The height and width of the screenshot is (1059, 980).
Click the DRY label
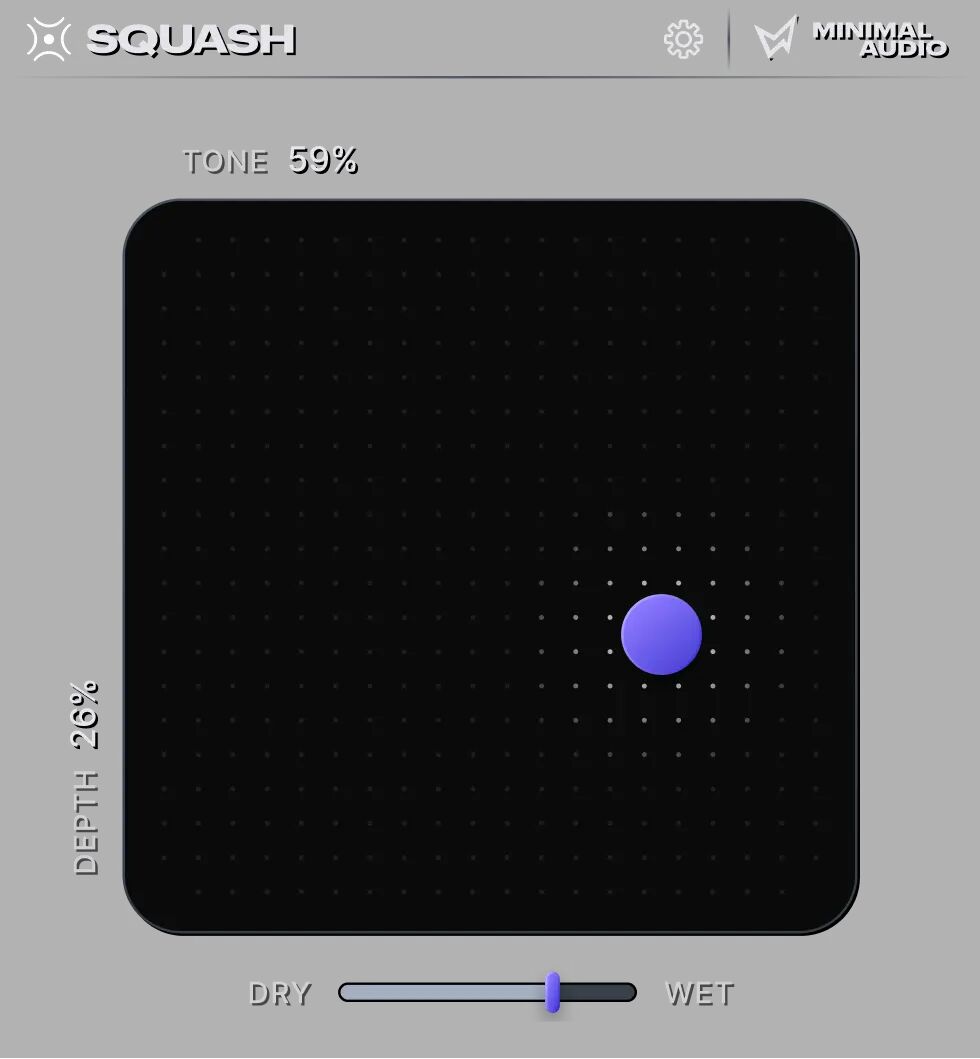pyautogui.click(x=283, y=992)
